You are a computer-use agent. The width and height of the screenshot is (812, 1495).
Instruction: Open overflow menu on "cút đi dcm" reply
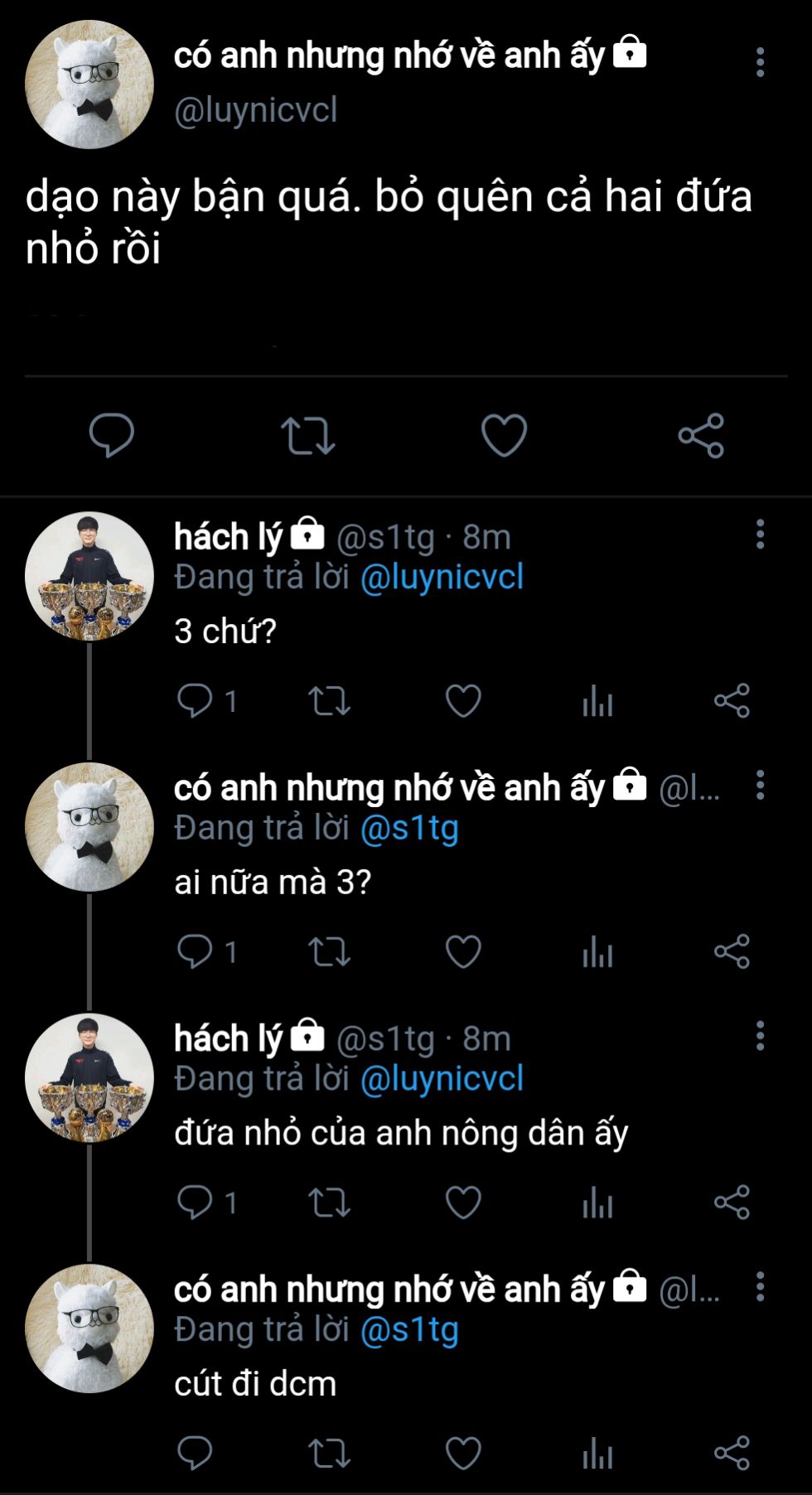point(760,1287)
